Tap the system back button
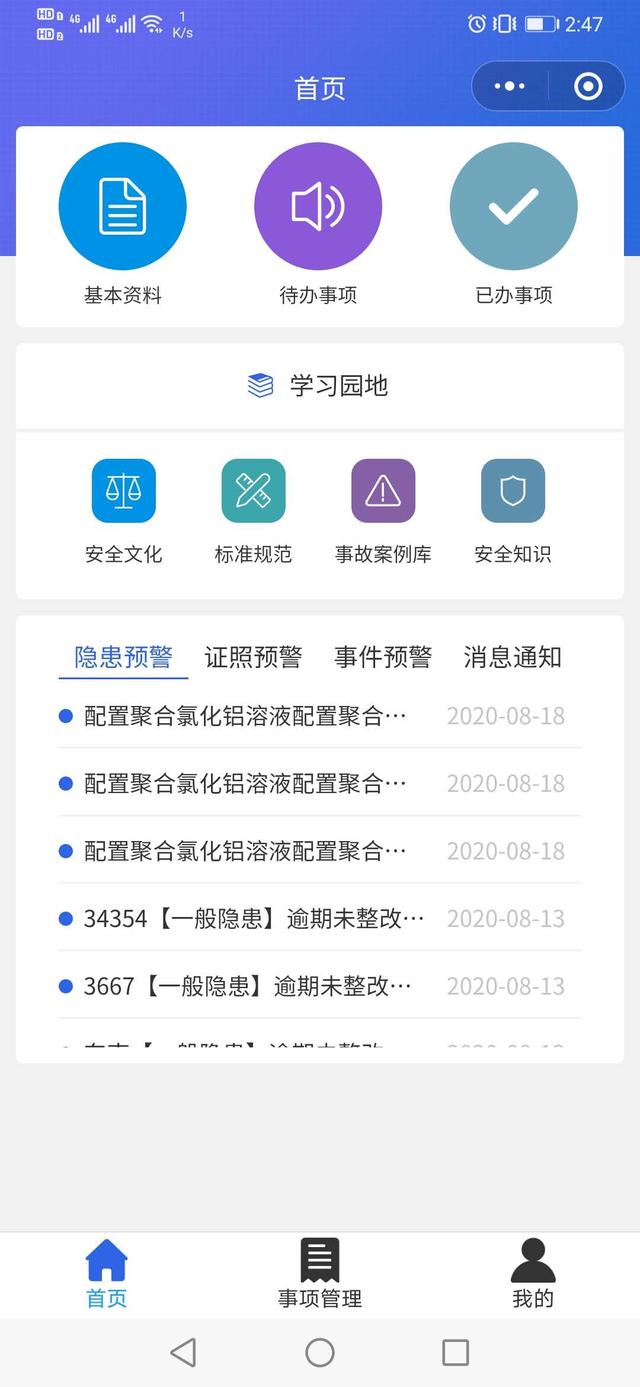640x1387 pixels. [x=183, y=1353]
